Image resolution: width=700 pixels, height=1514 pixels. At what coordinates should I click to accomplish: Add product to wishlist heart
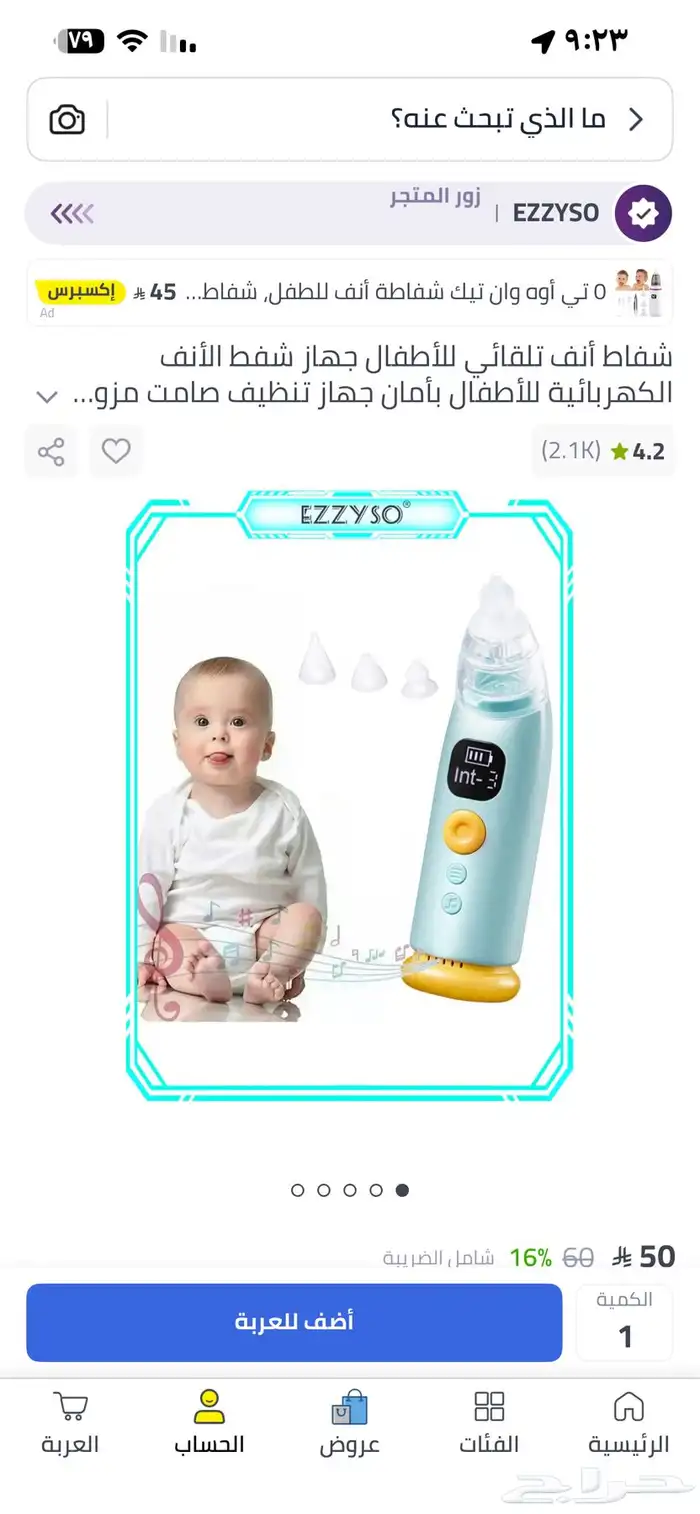116,451
